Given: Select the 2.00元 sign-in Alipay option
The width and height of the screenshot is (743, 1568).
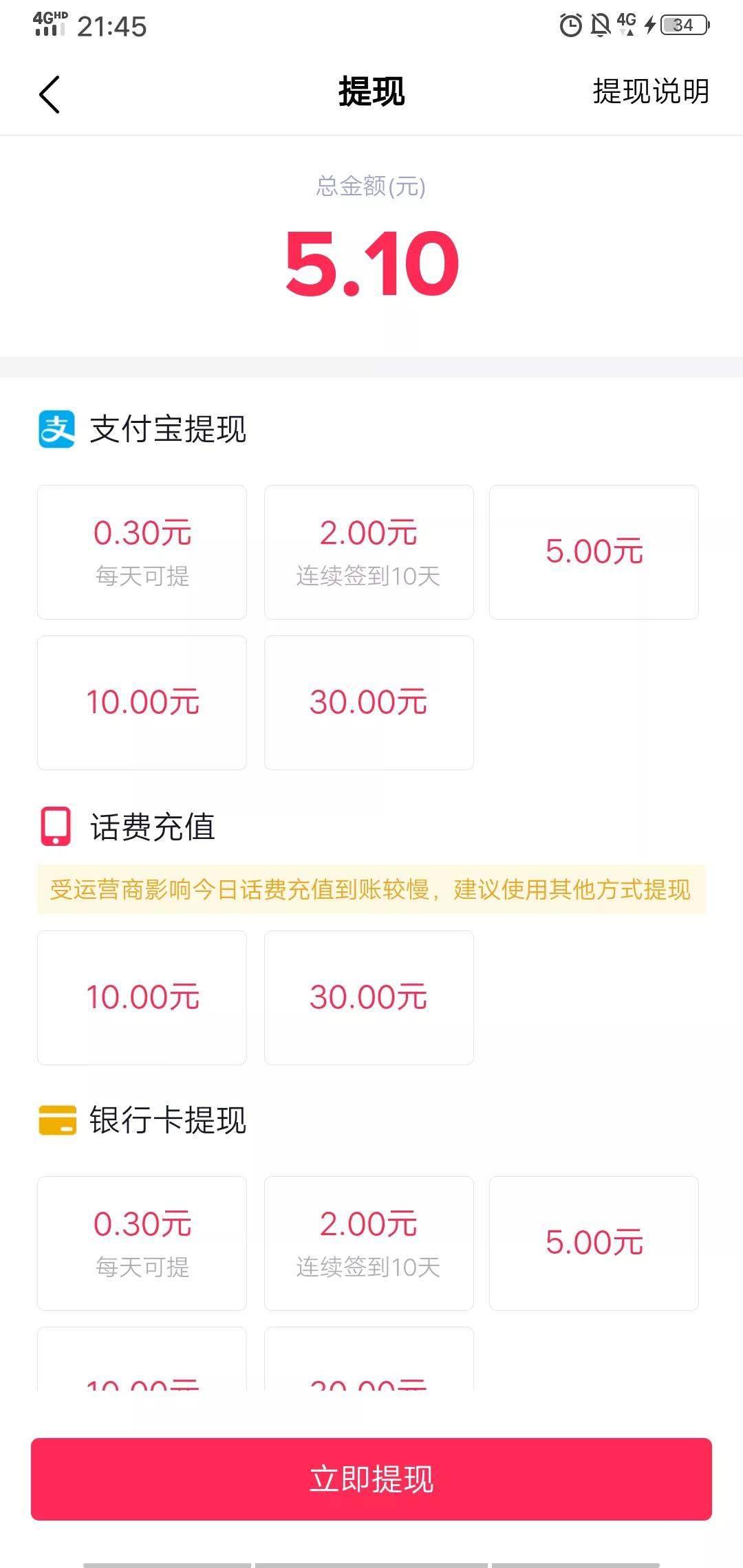Looking at the screenshot, I should 369,552.
